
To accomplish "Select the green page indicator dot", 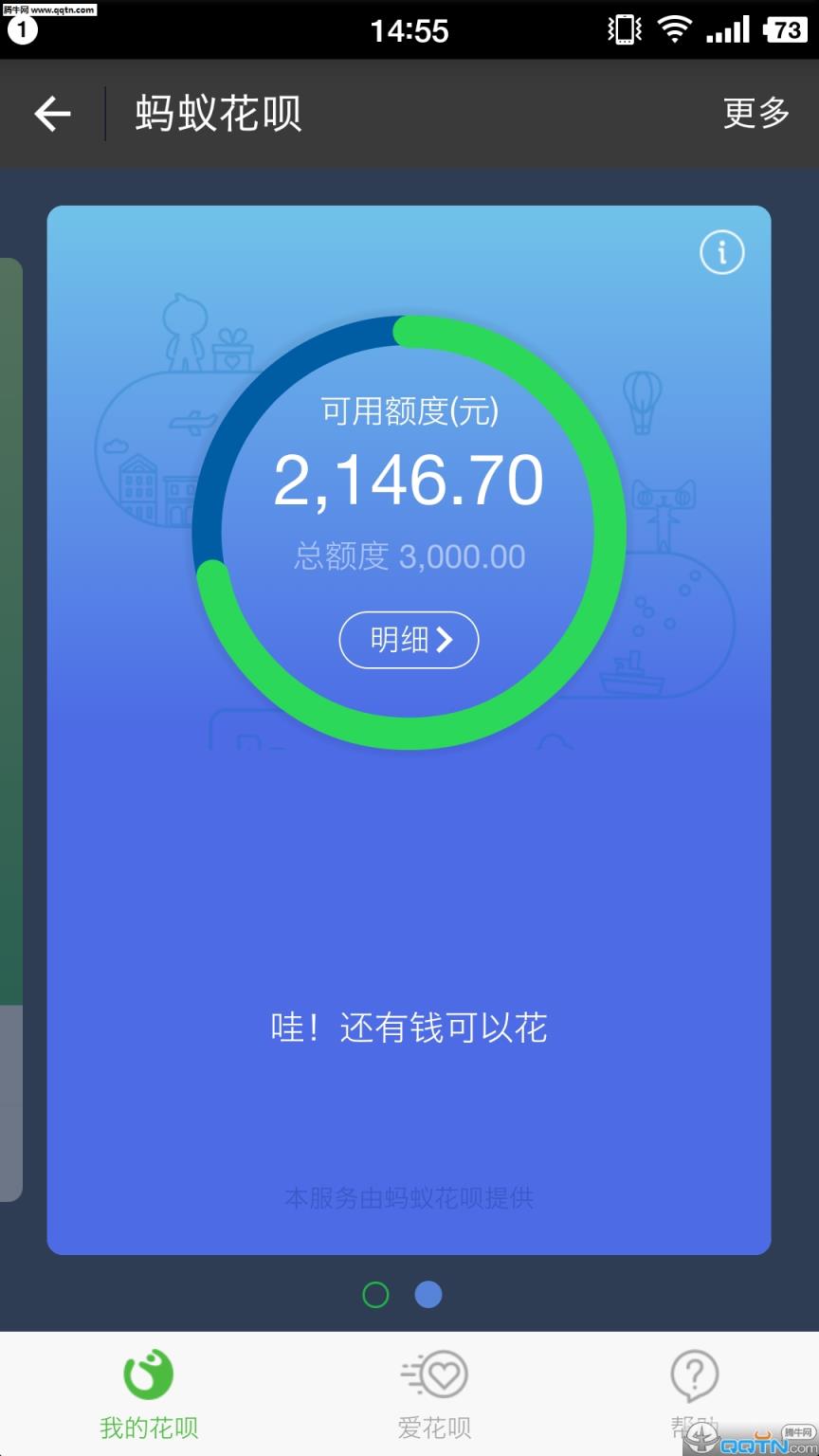I will point(375,1293).
